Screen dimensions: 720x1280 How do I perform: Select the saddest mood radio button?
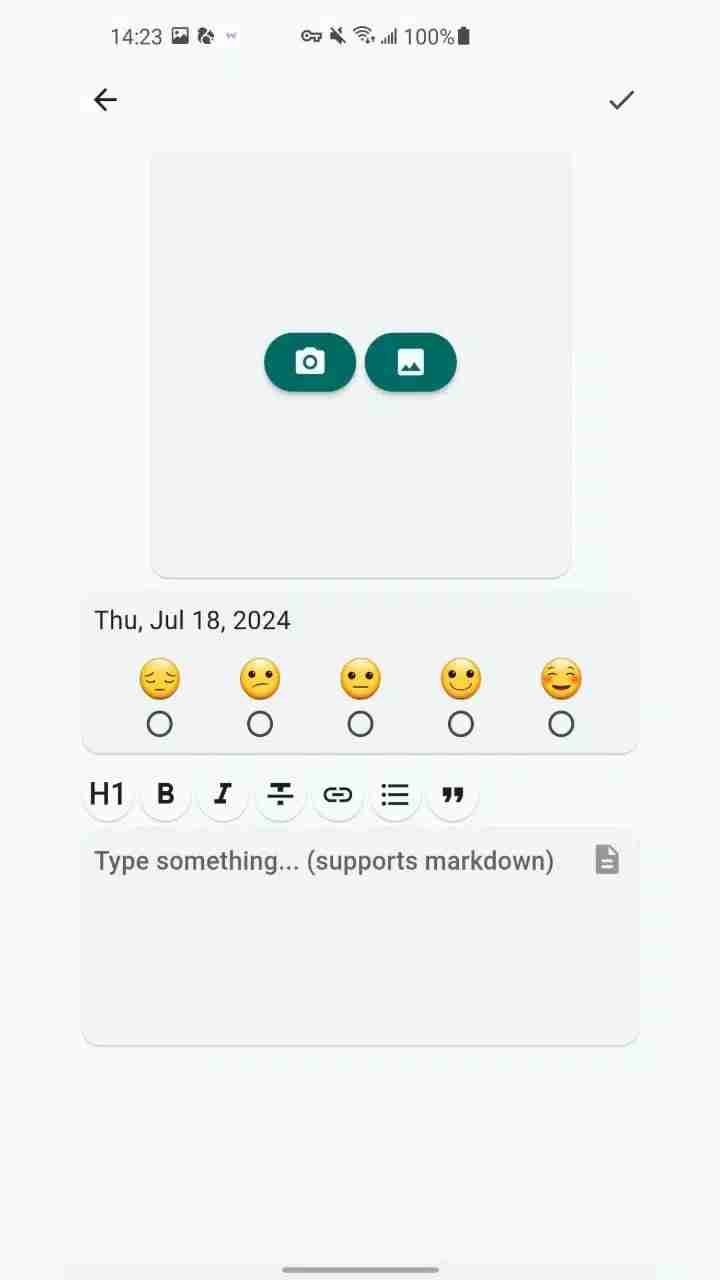[160, 723]
